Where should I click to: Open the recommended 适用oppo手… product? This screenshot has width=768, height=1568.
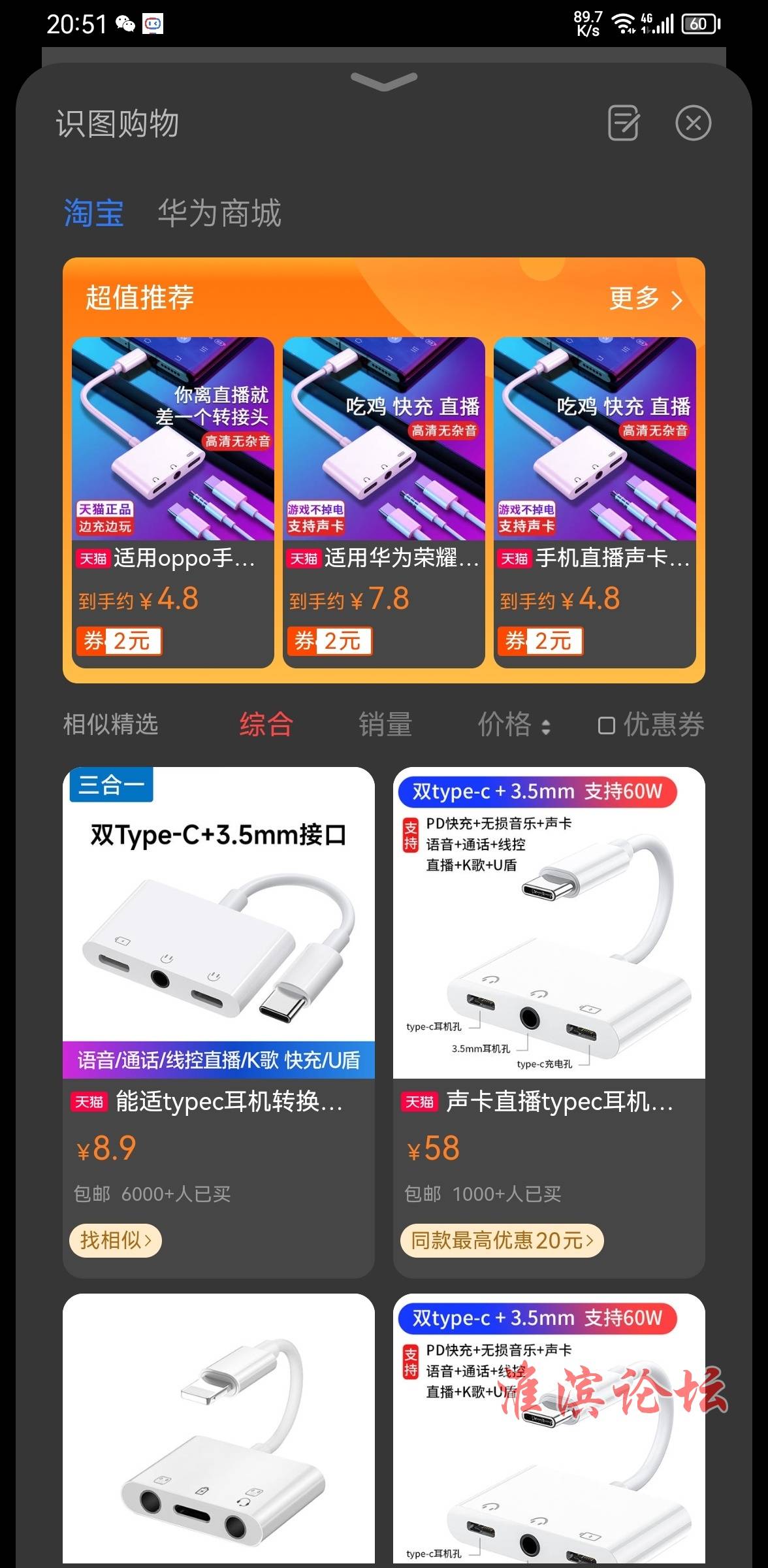172,502
